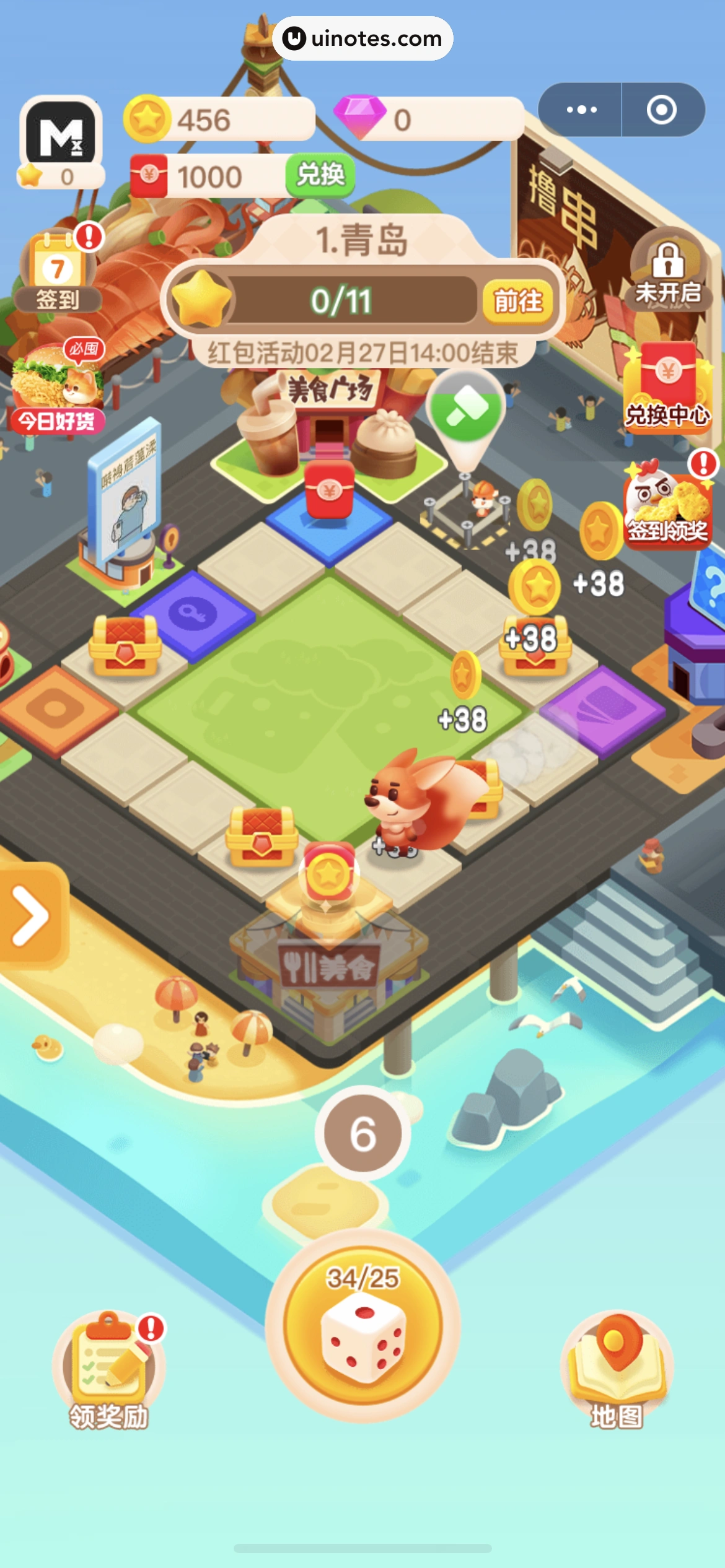This screenshot has width=725, height=1568.
Task: Open the mini program three-dot menu
Action: click(581, 110)
